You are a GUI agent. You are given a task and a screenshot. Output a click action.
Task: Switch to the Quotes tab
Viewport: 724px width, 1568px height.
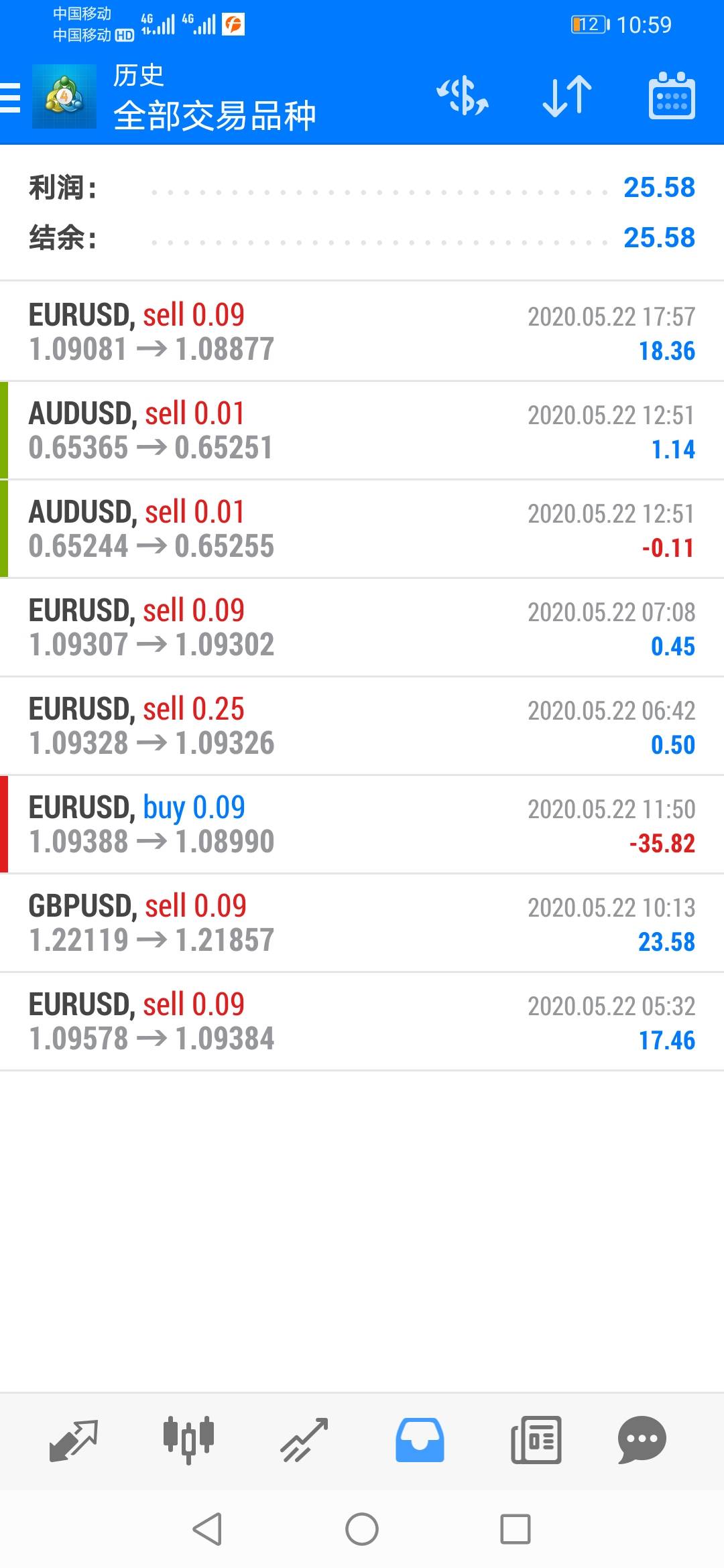(x=74, y=1439)
